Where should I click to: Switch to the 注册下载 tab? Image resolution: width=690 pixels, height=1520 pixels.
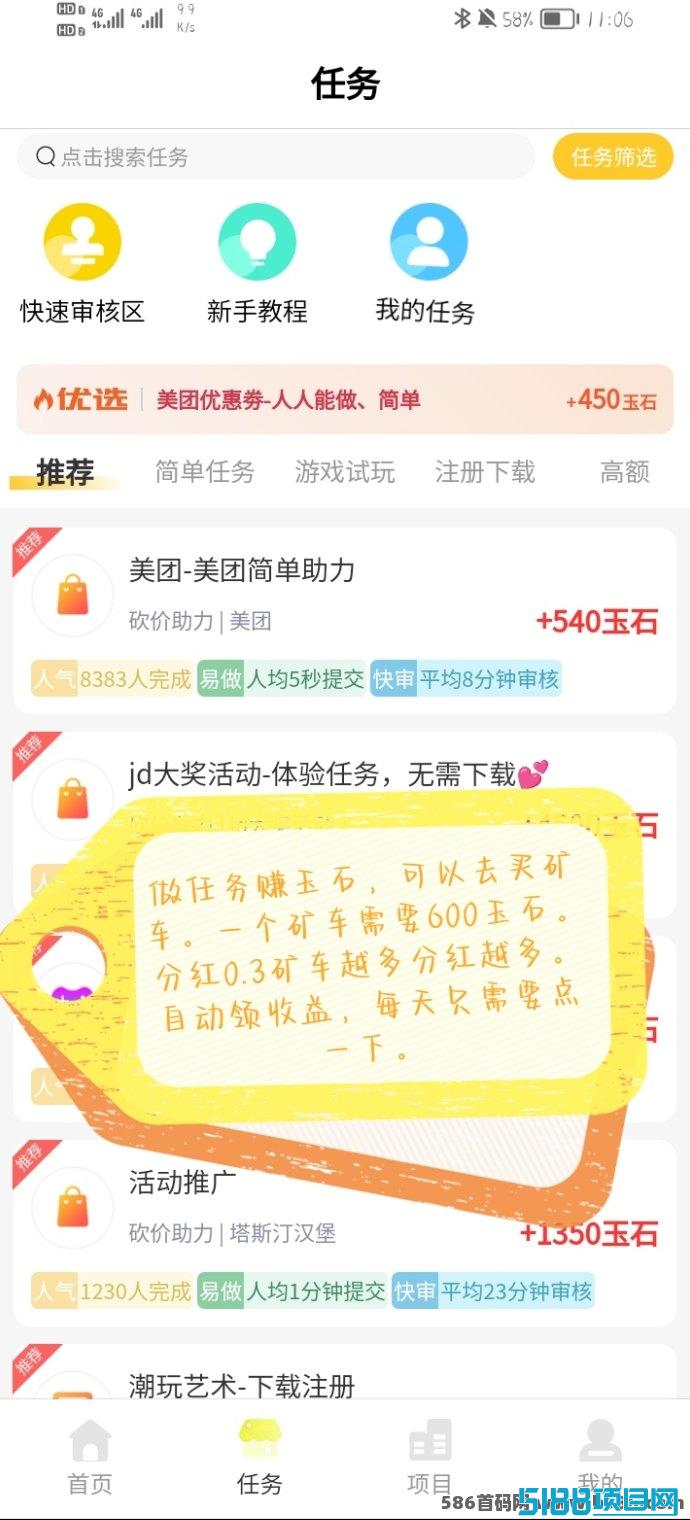pyautogui.click(x=485, y=472)
